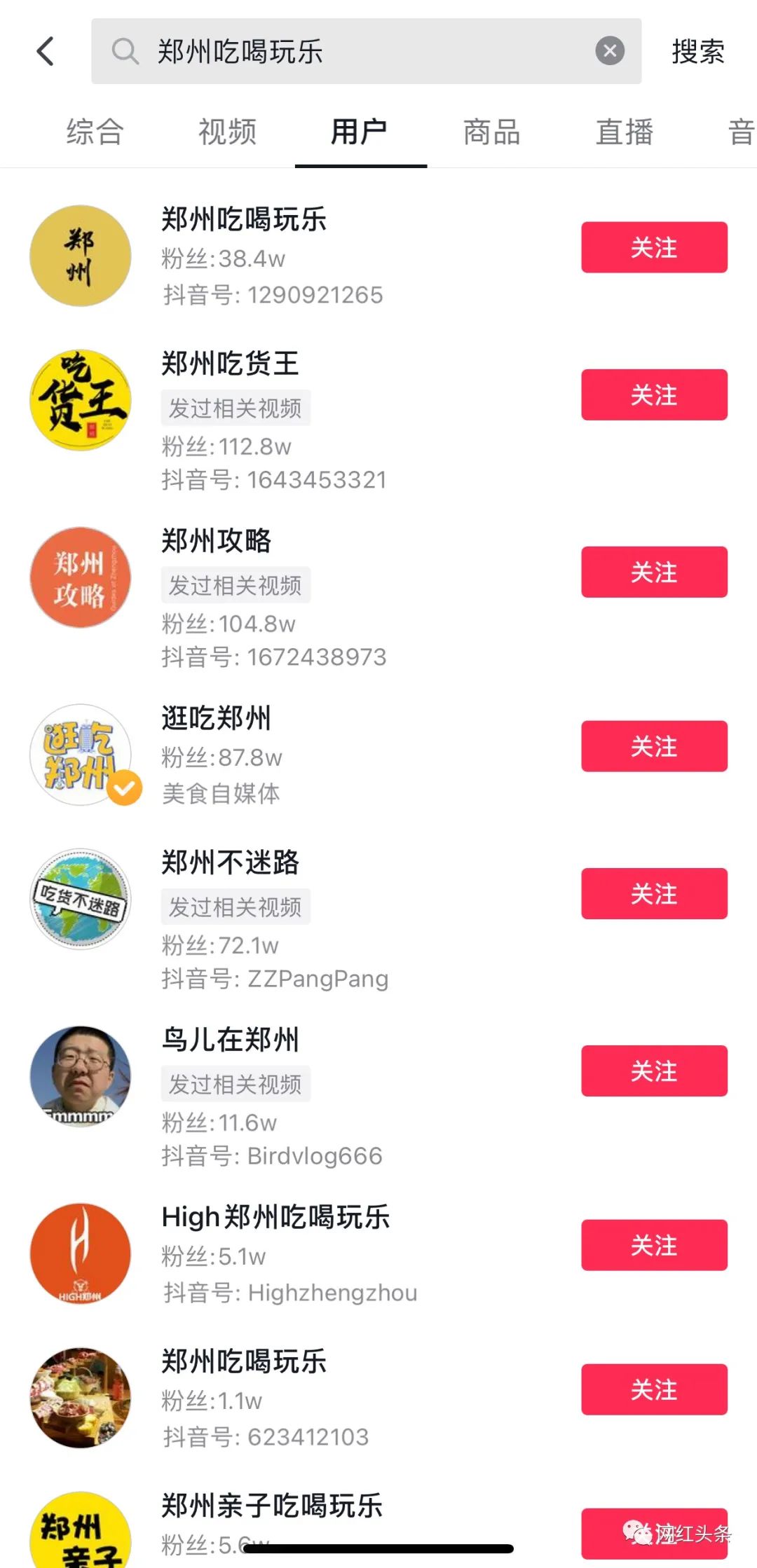Follow 郑州吃货王 with the 关注 button
Image resolution: width=757 pixels, height=1568 pixels.
tap(654, 394)
